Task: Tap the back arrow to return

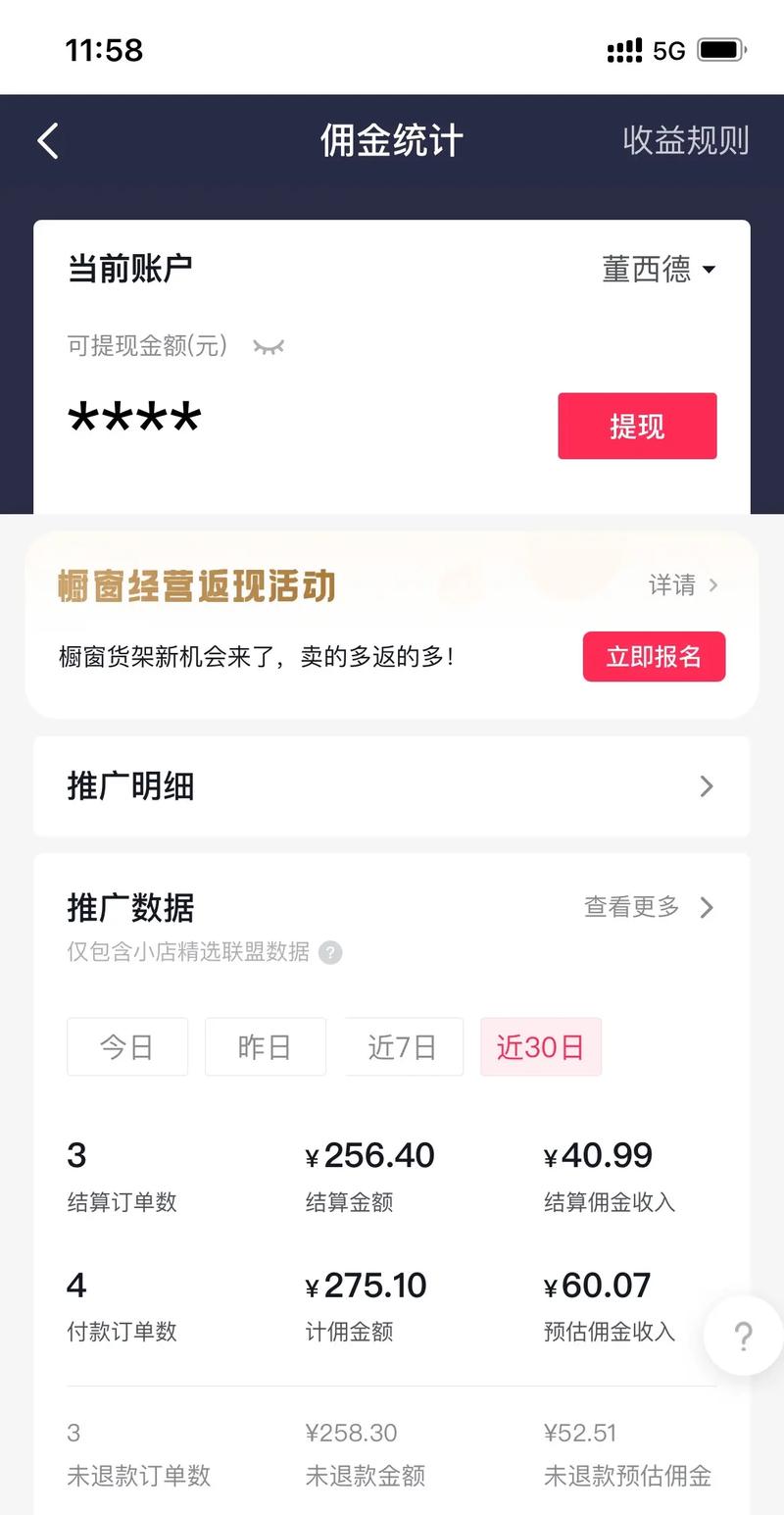Action: tap(47, 140)
